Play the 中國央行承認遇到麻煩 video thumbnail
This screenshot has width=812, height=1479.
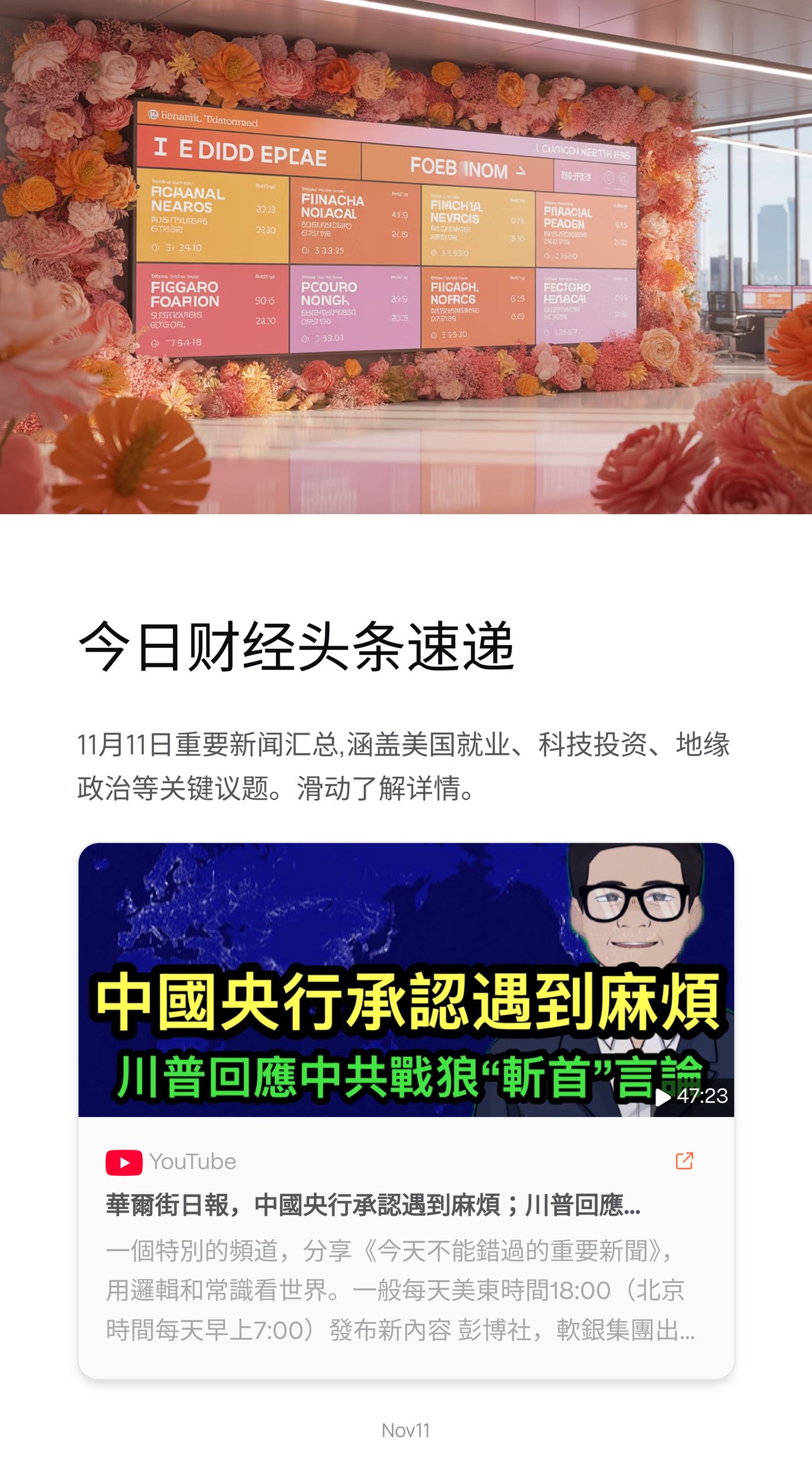click(x=406, y=980)
